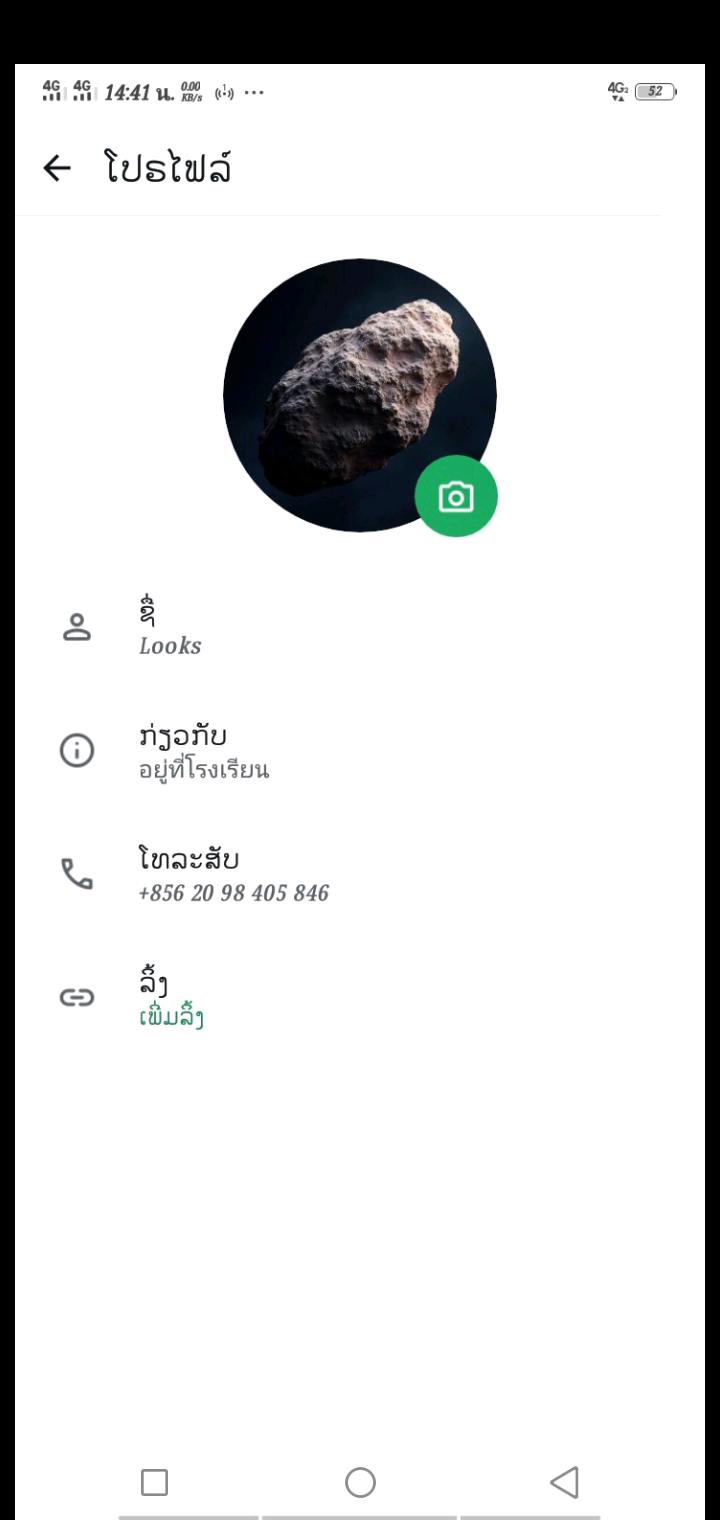Screen dimensions: 720x1520
Task: Go back from the profile screen
Action: point(57,169)
